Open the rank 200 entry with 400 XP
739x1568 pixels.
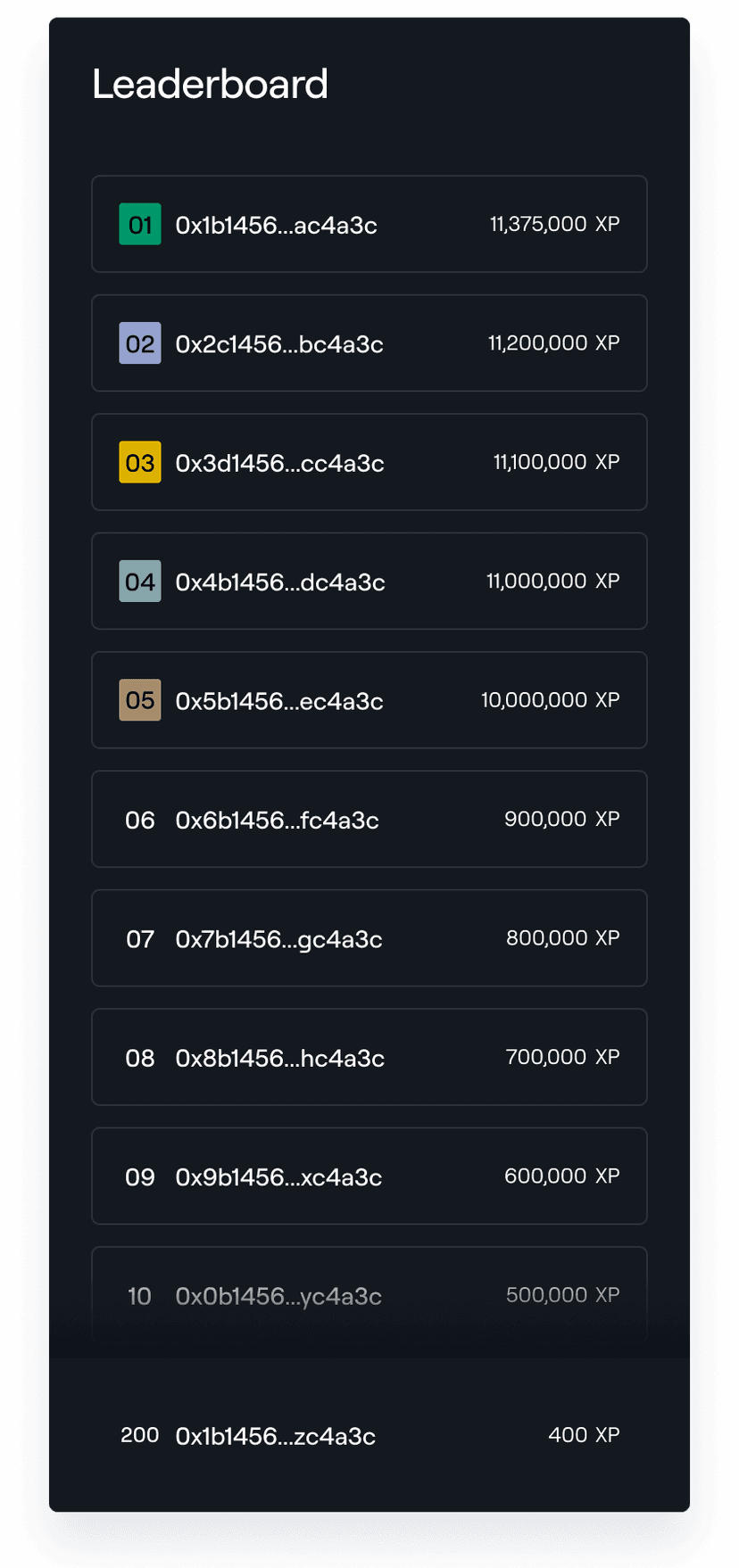(x=369, y=1435)
